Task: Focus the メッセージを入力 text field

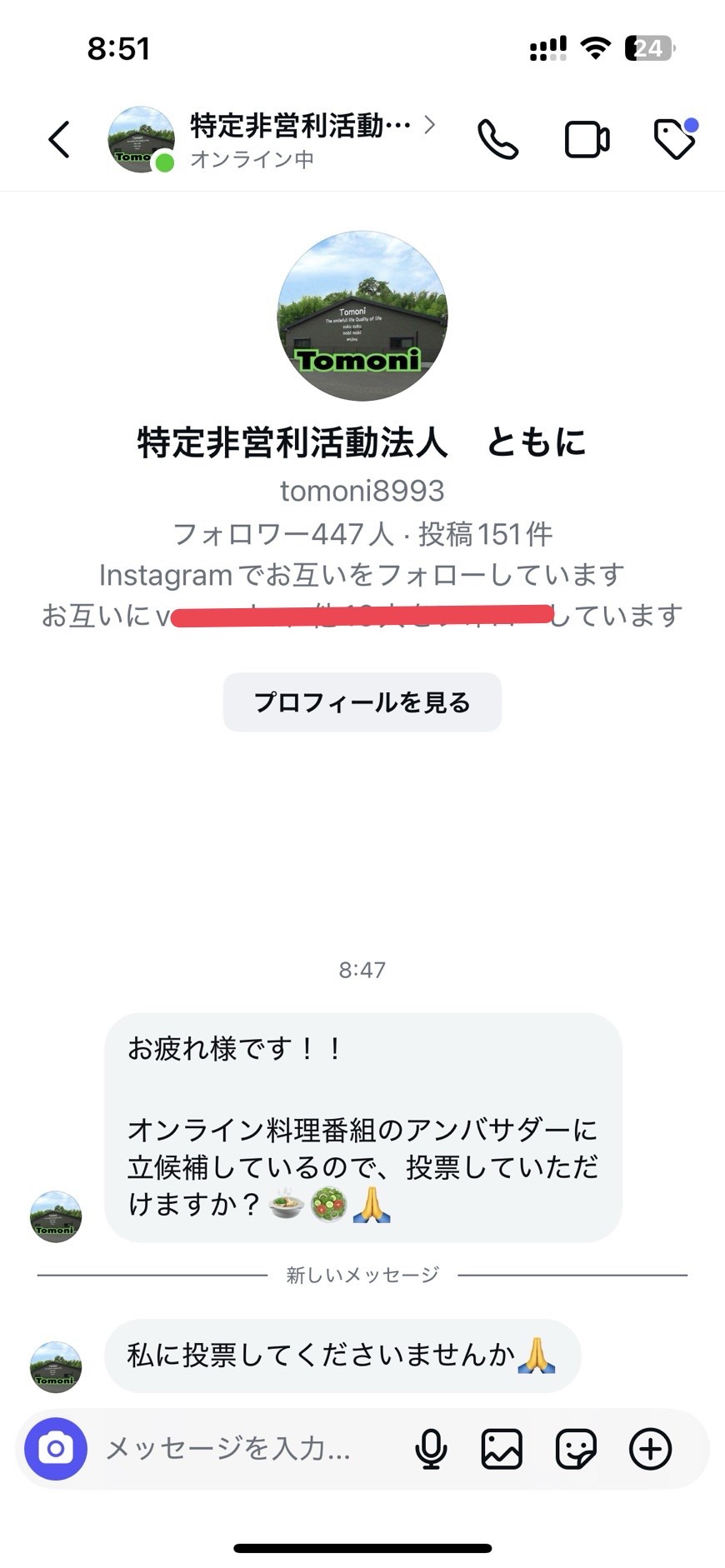Action: pyautogui.click(x=242, y=1449)
